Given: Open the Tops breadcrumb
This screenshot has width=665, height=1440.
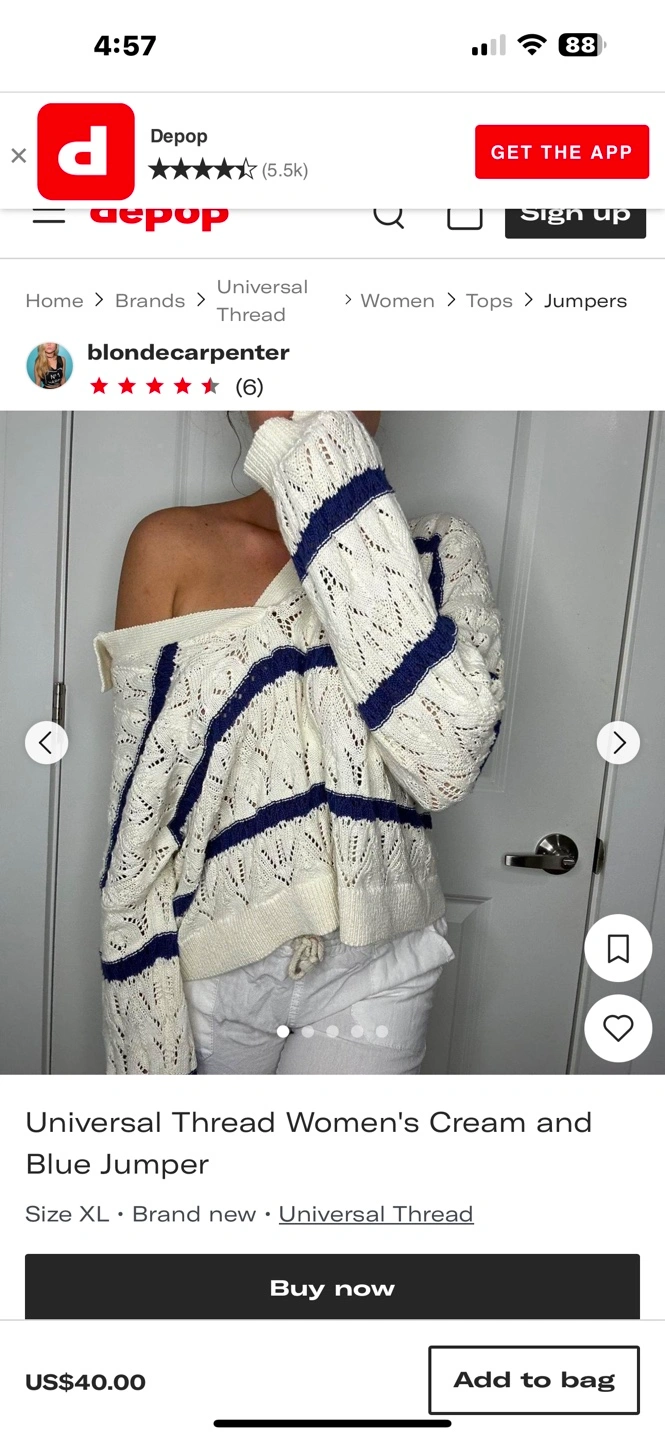Looking at the screenshot, I should pos(489,301).
